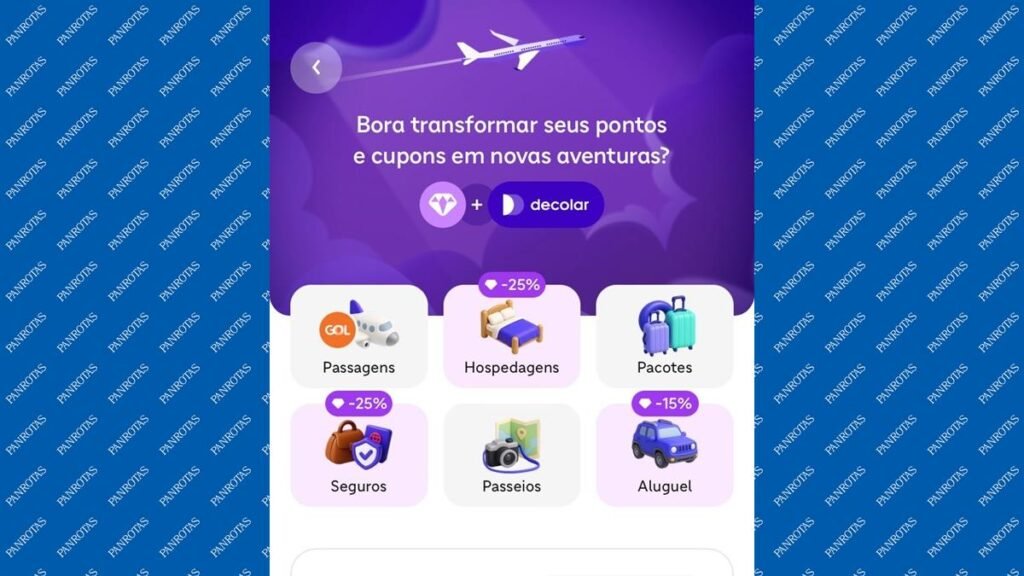Select the Pacotes tile
Image resolution: width=1024 pixels, height=576 pixels.
click(x=664, y=337)
